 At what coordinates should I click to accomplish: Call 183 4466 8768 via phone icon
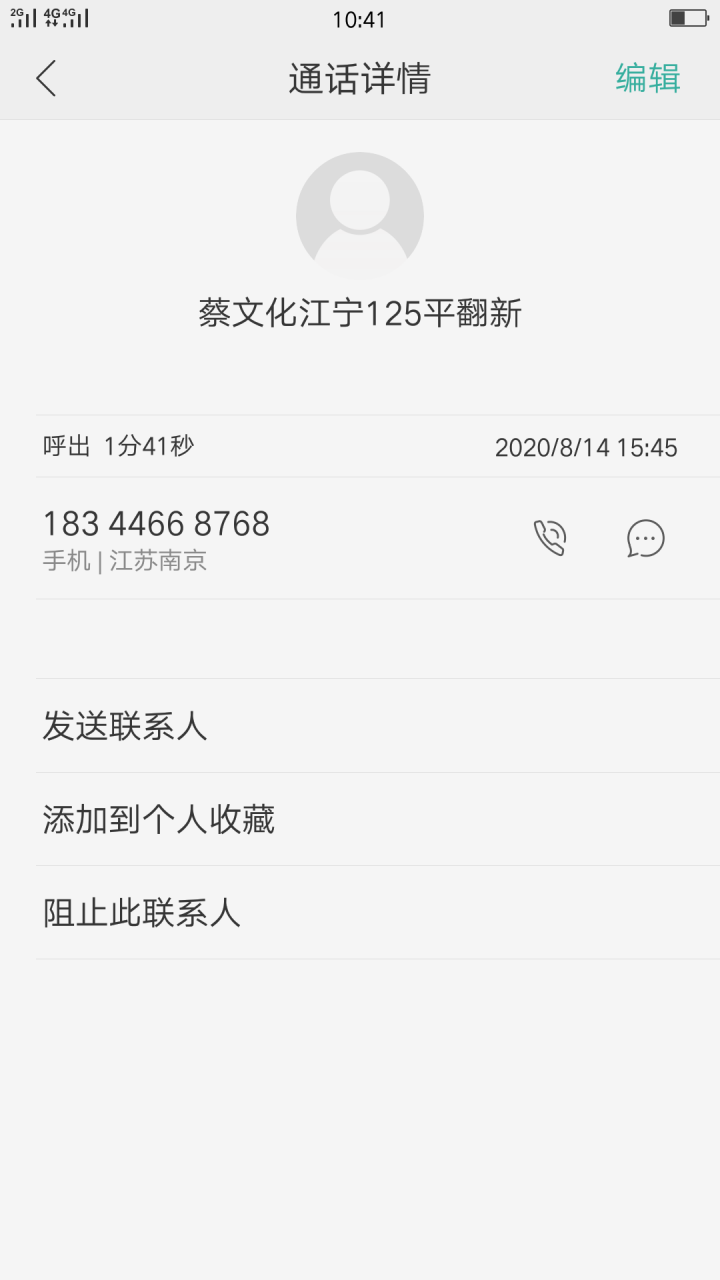tap(549, 538)
